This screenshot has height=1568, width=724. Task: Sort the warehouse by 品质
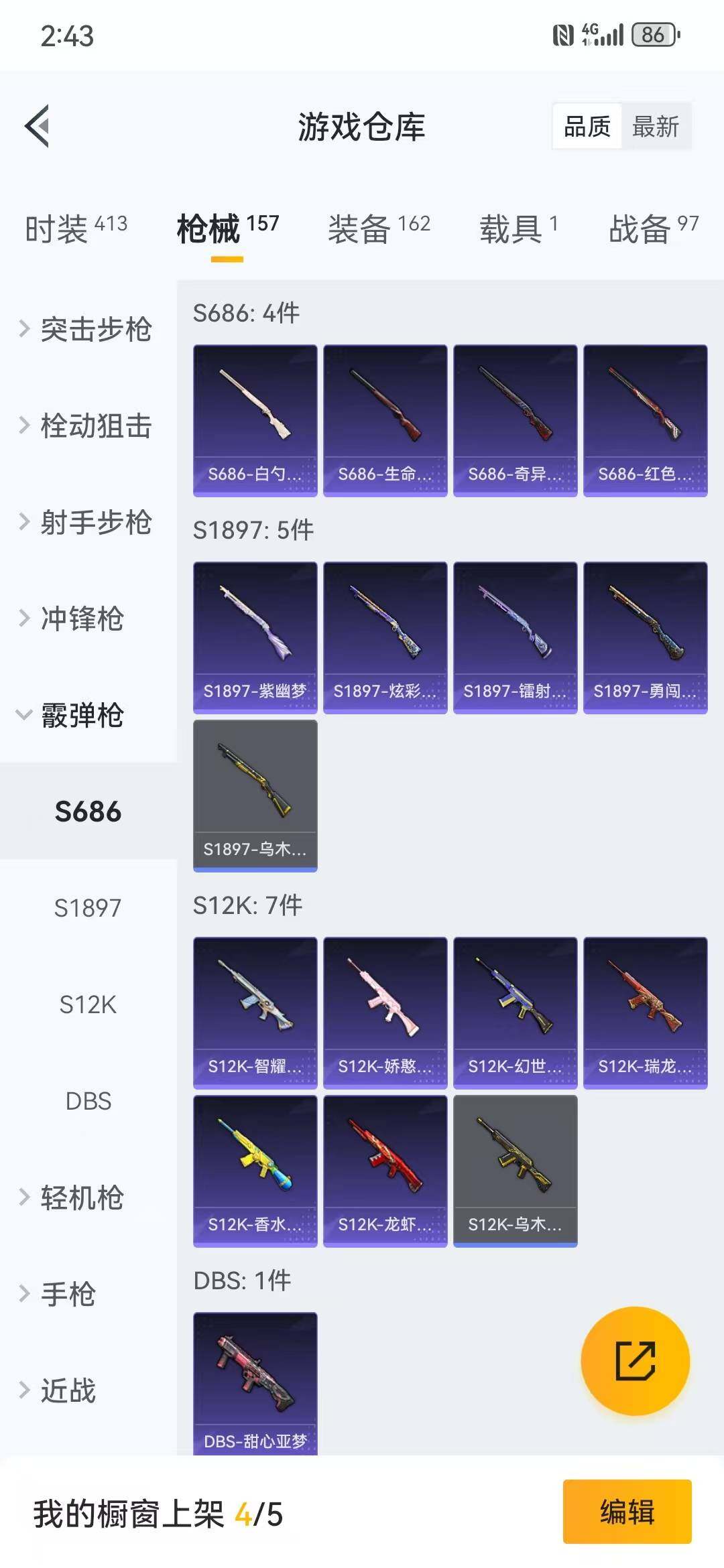tap(587, 126)
